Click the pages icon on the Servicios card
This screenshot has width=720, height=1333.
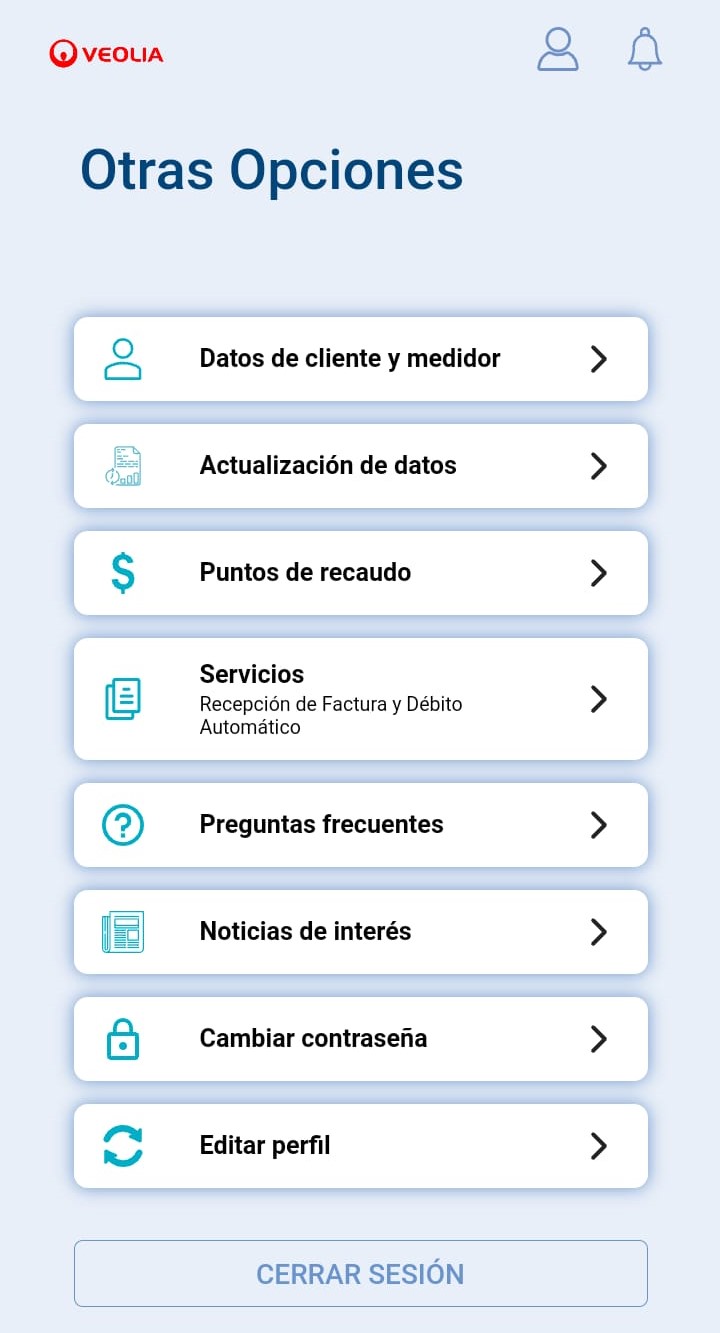[123, 699]
